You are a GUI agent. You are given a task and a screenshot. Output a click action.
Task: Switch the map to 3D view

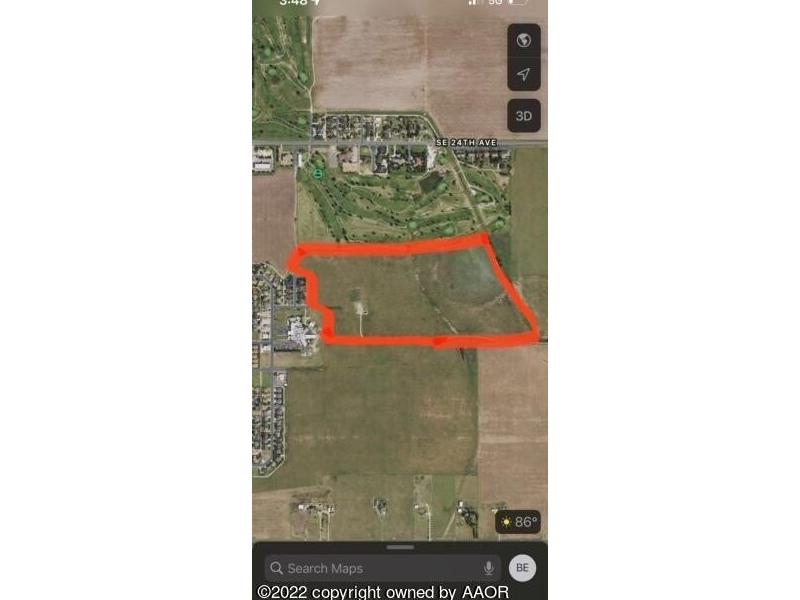(523, 116)
